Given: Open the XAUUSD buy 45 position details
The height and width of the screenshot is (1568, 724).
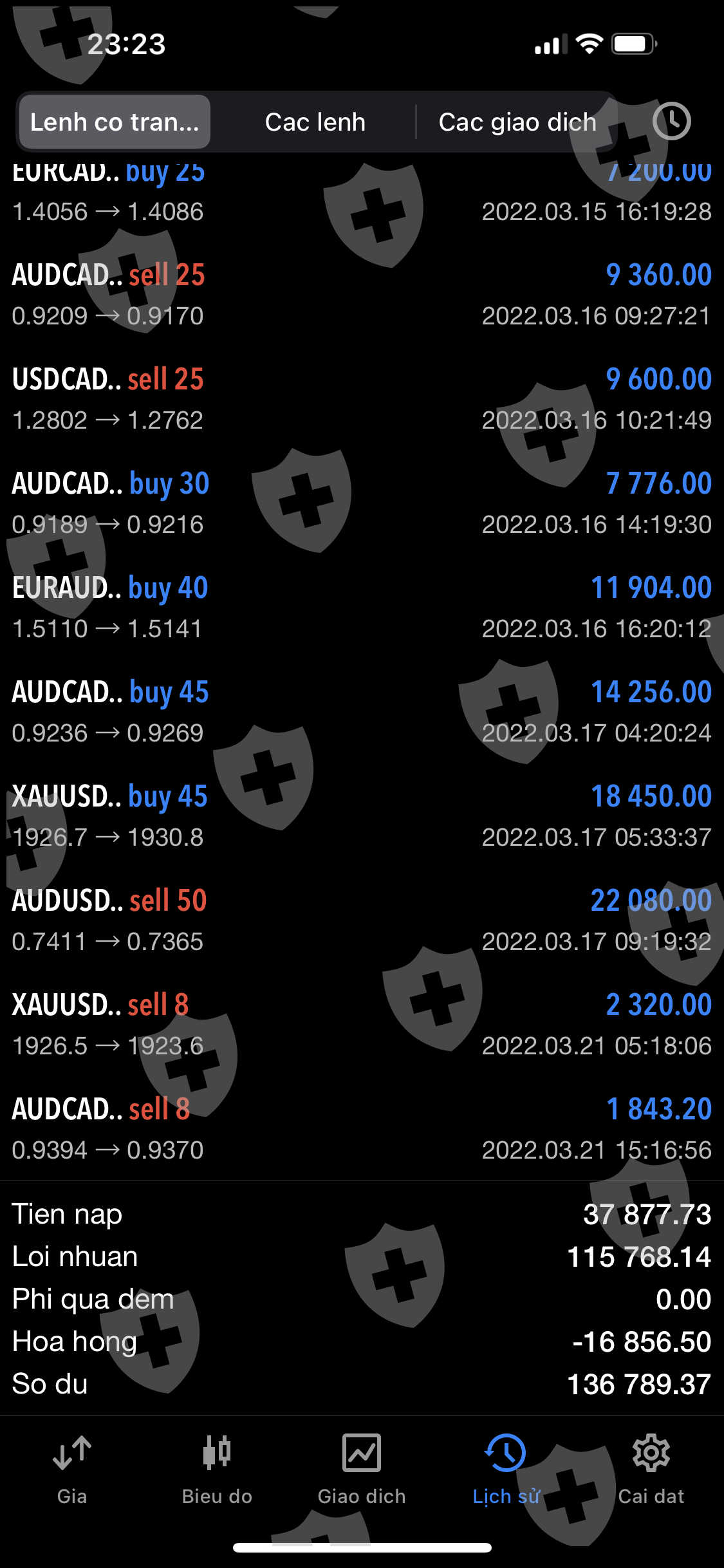Looking at the screenshot, I should [362, 816].
